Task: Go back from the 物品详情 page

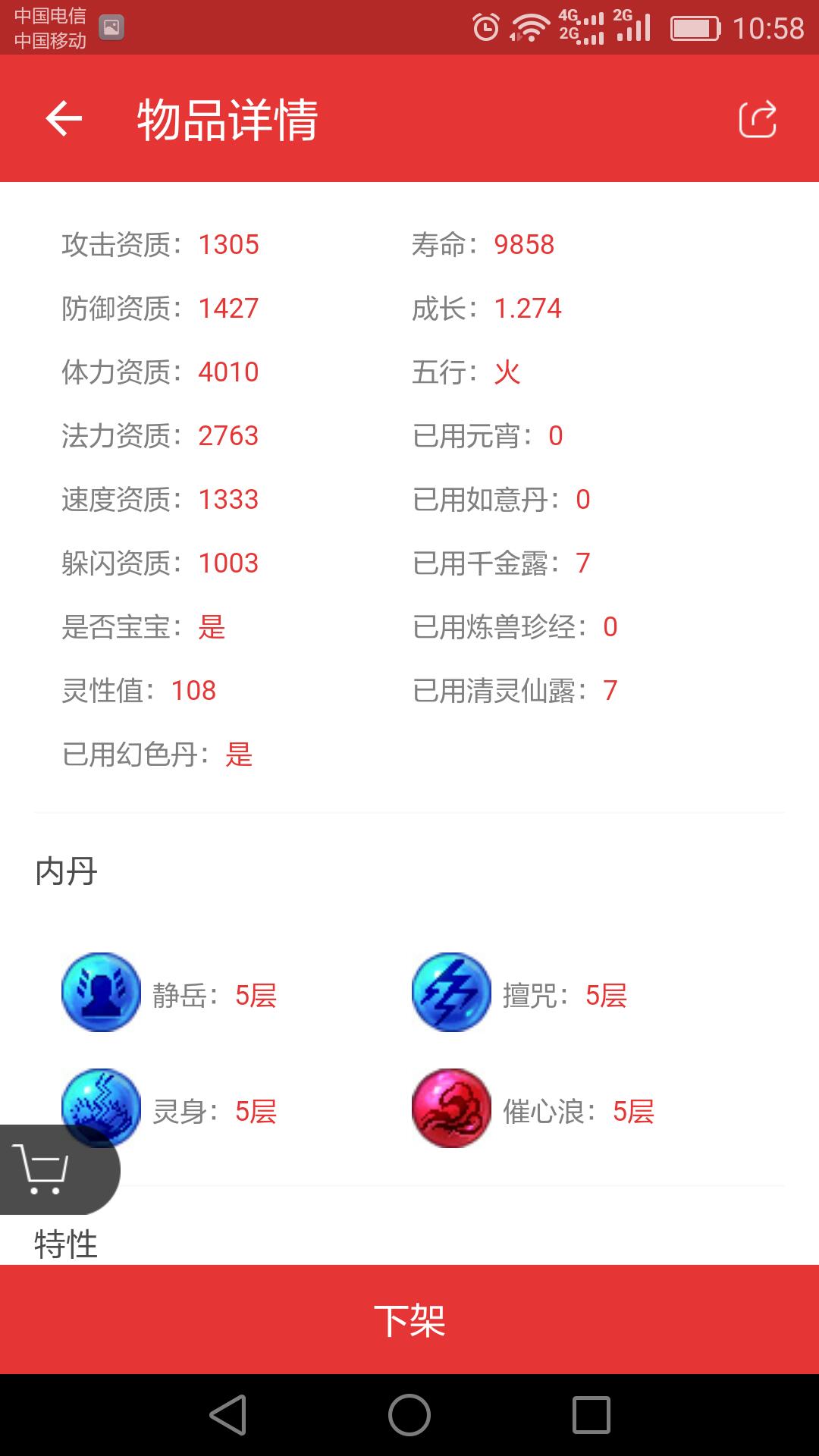Action: (64, 119)
